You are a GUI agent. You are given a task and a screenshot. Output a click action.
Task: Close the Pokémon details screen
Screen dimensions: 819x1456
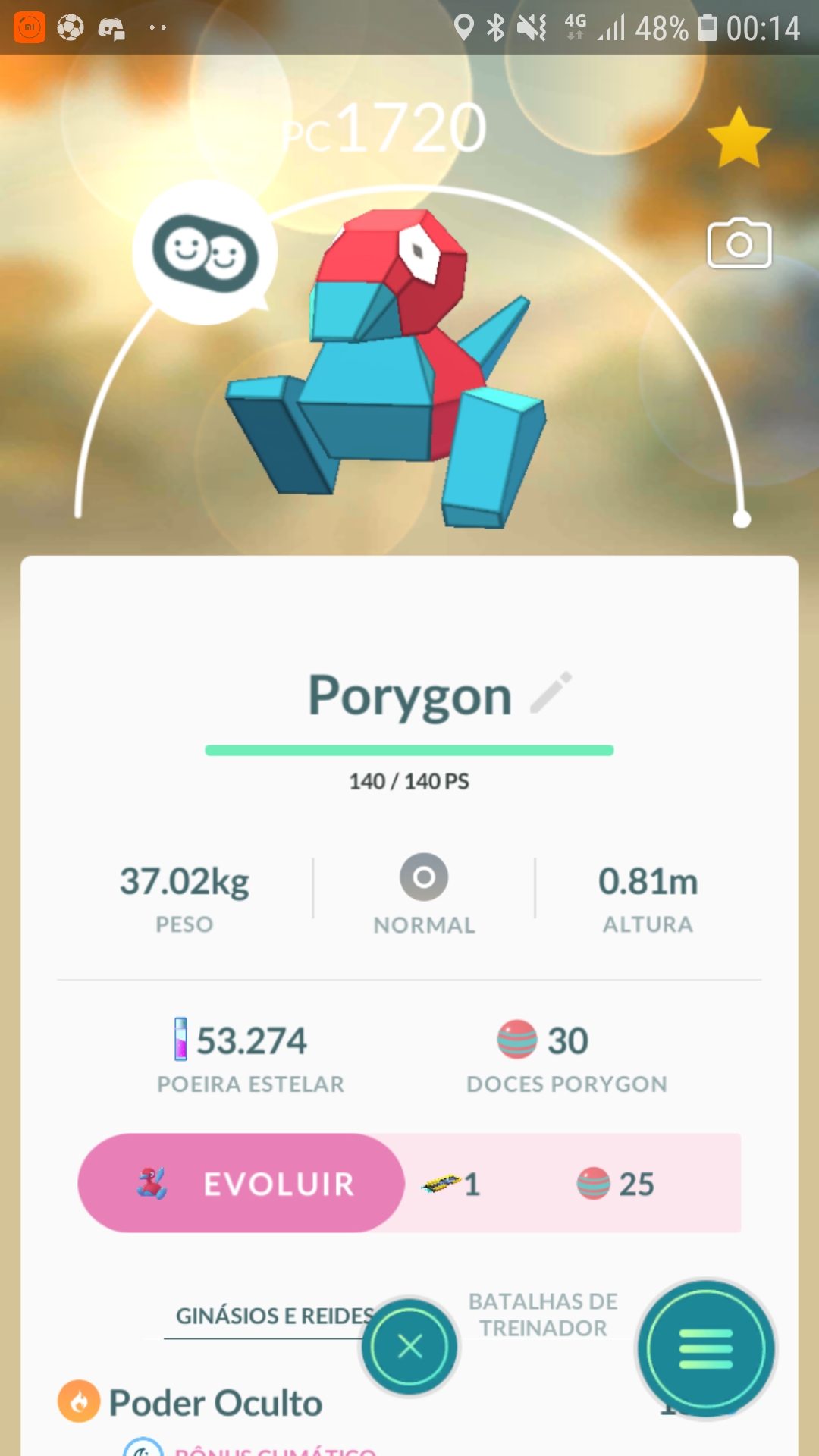[x=409, y=1347]
